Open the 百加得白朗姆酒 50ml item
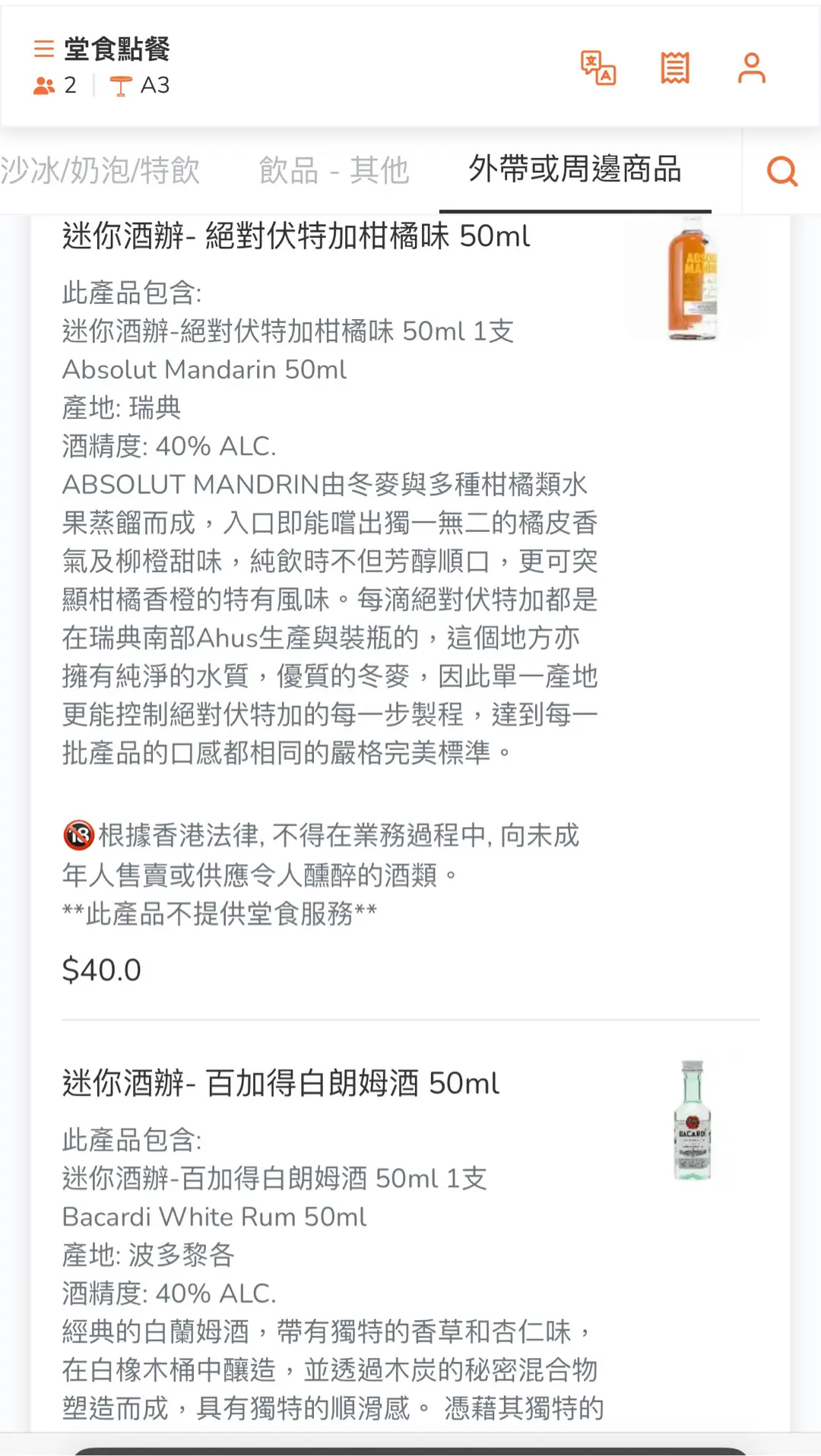 [x=281, y=1083]
